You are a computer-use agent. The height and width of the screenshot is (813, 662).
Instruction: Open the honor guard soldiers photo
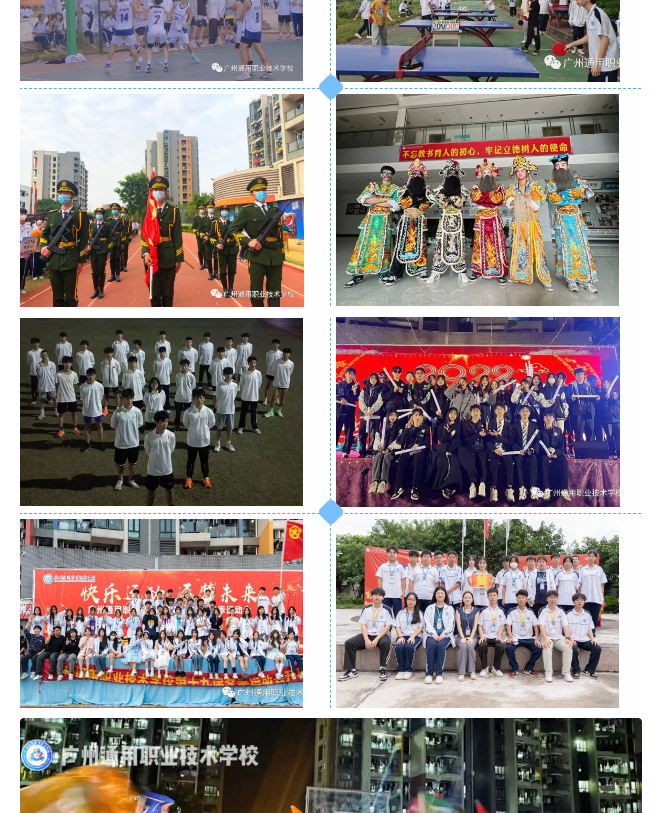(161, 200)
